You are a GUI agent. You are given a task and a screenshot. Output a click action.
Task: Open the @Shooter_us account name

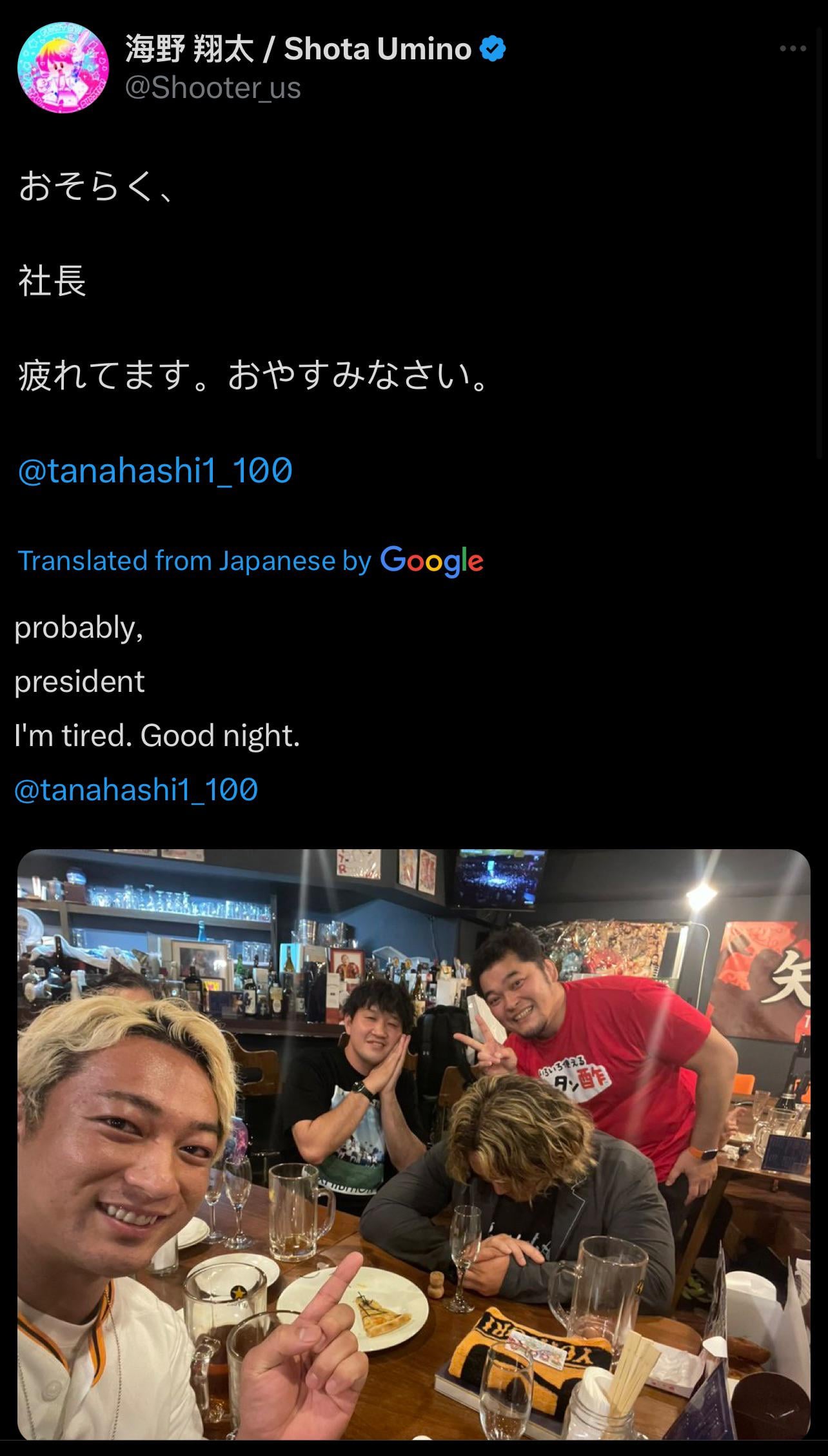[213, 88]
